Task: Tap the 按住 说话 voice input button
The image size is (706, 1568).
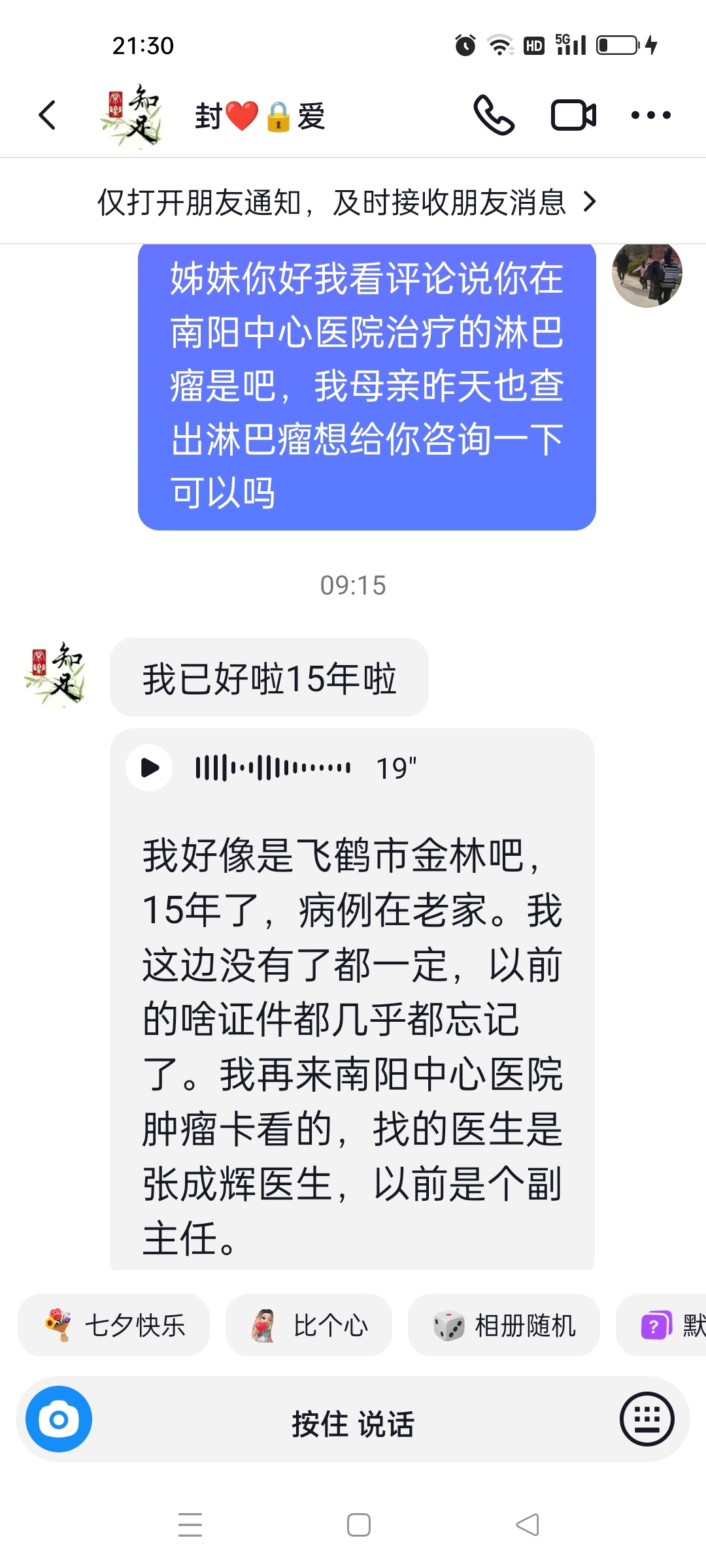Action: 353,1423
